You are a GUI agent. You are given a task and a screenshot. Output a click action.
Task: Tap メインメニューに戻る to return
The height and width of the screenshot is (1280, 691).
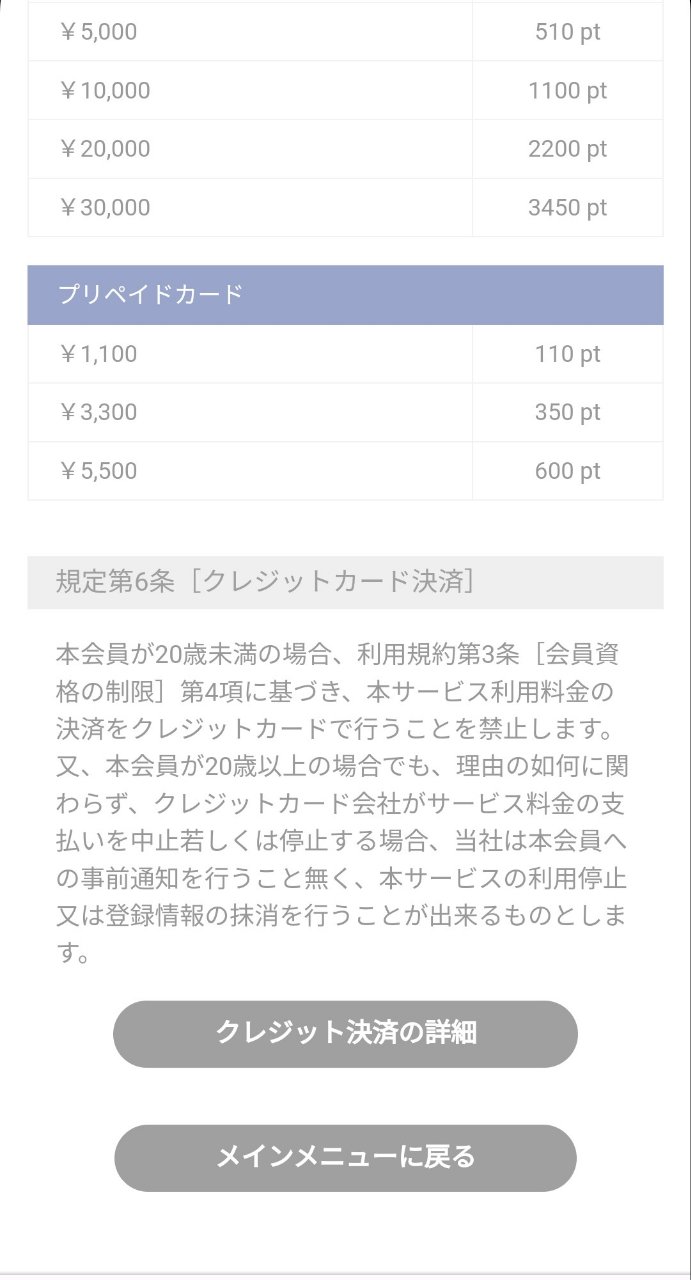[345, 1157]
